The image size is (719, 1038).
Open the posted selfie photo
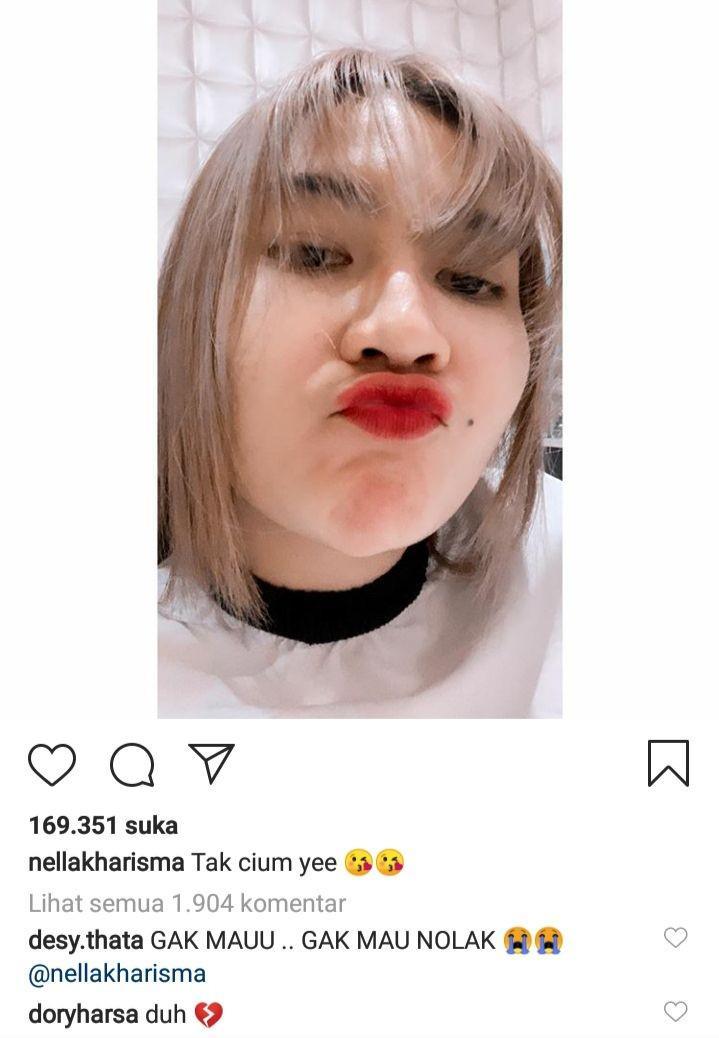[x=359, y=358]
